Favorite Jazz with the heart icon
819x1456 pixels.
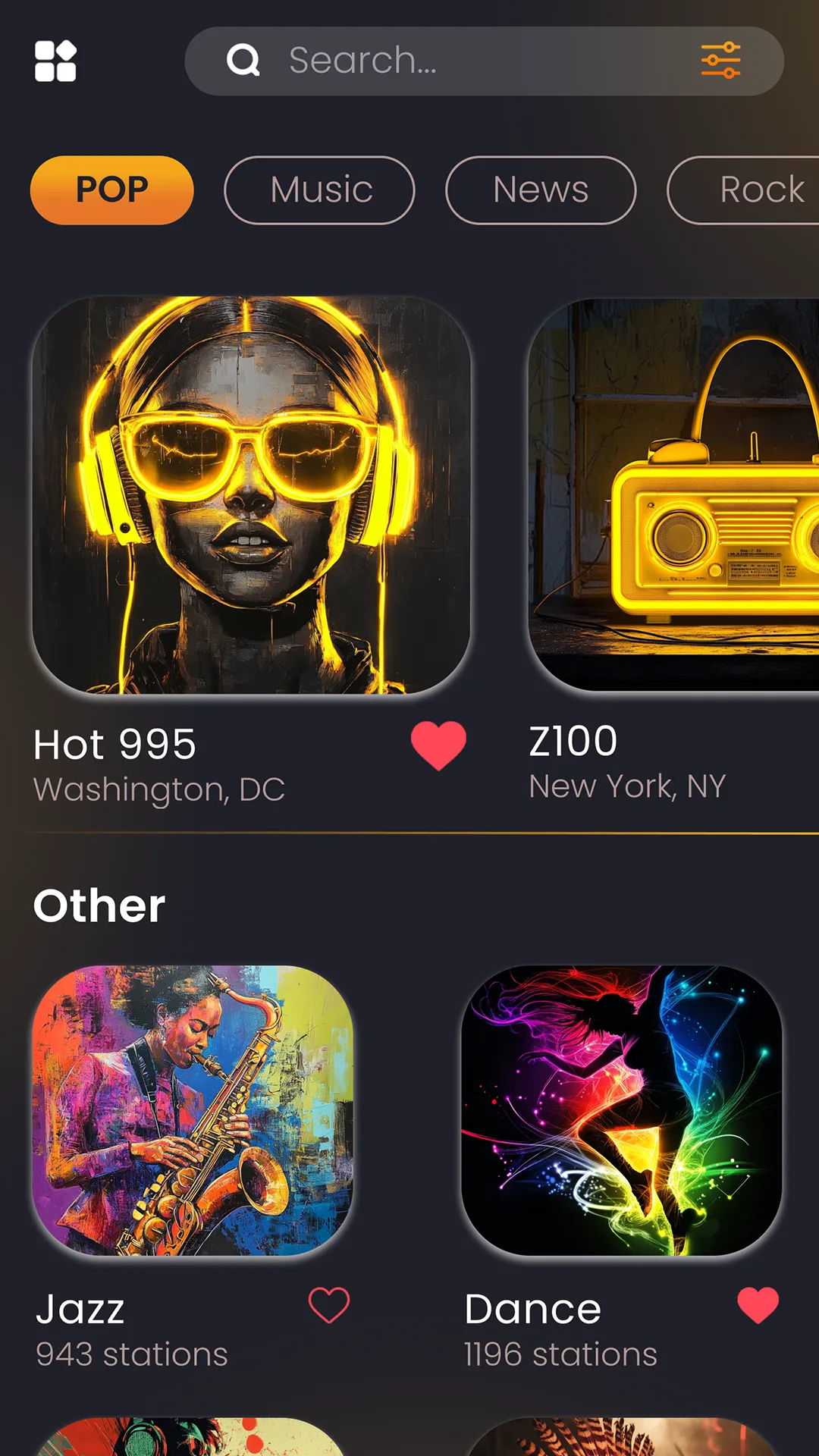(329, 1305)
